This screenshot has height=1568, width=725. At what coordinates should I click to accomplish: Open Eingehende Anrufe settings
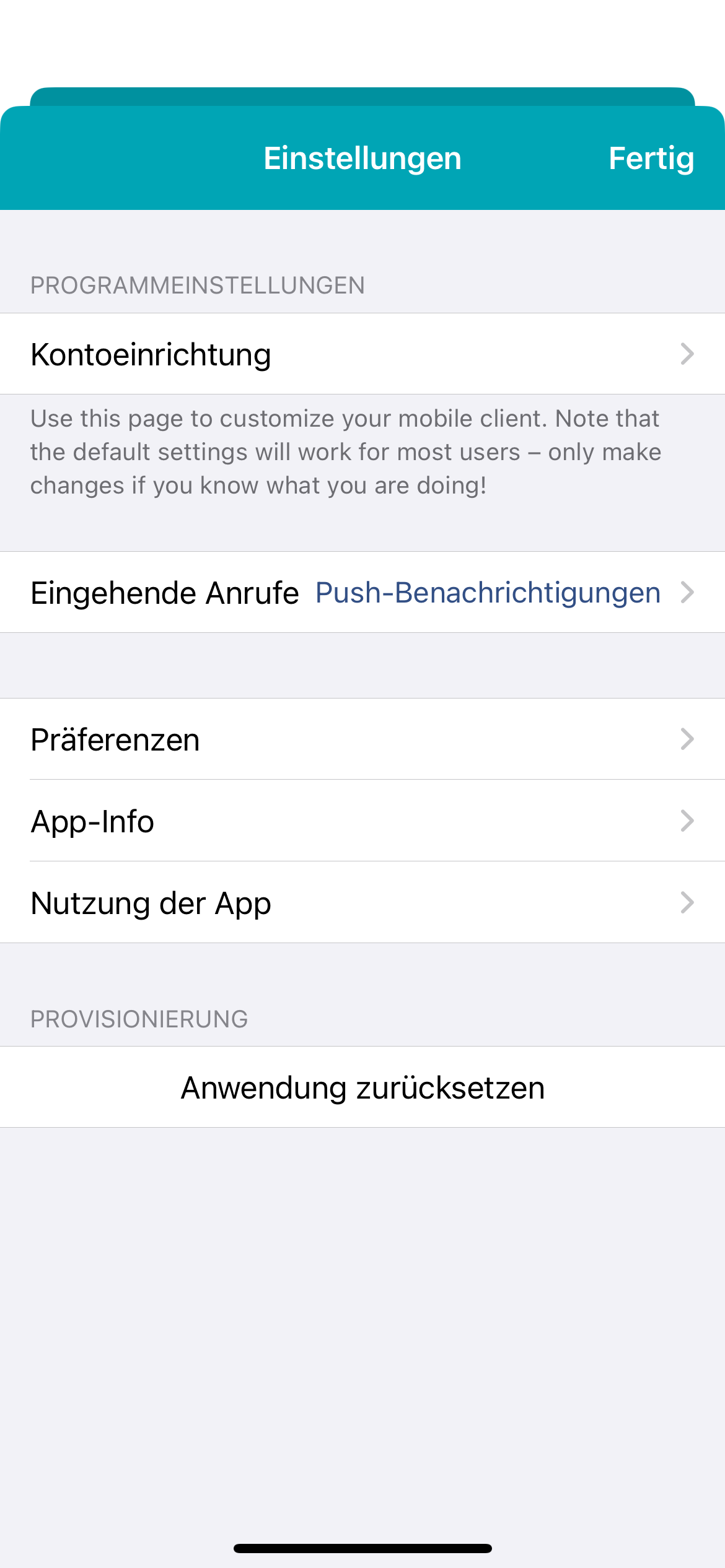tap(362, 593)
